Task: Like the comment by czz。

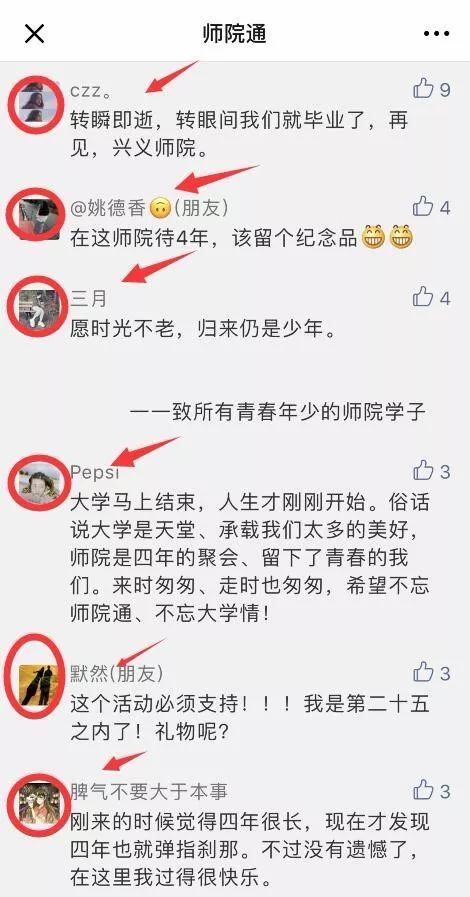Action: (x=424, y=89)
